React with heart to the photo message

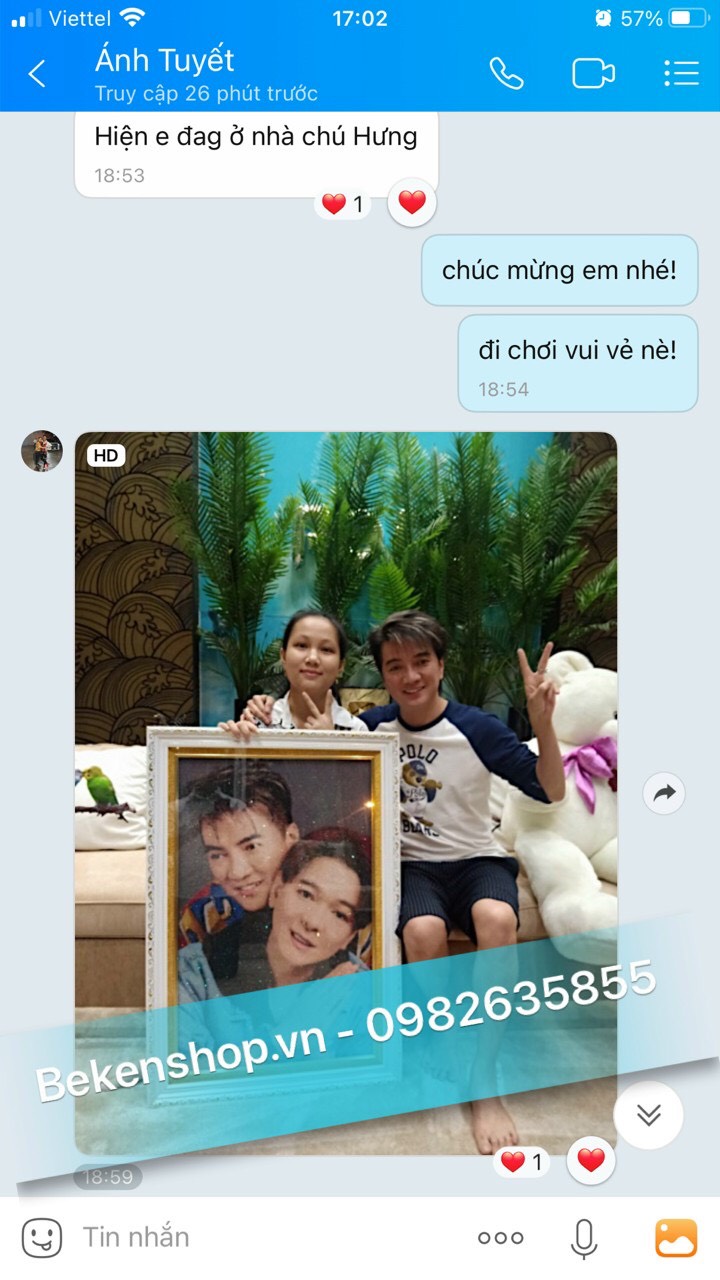[591, 1160]
